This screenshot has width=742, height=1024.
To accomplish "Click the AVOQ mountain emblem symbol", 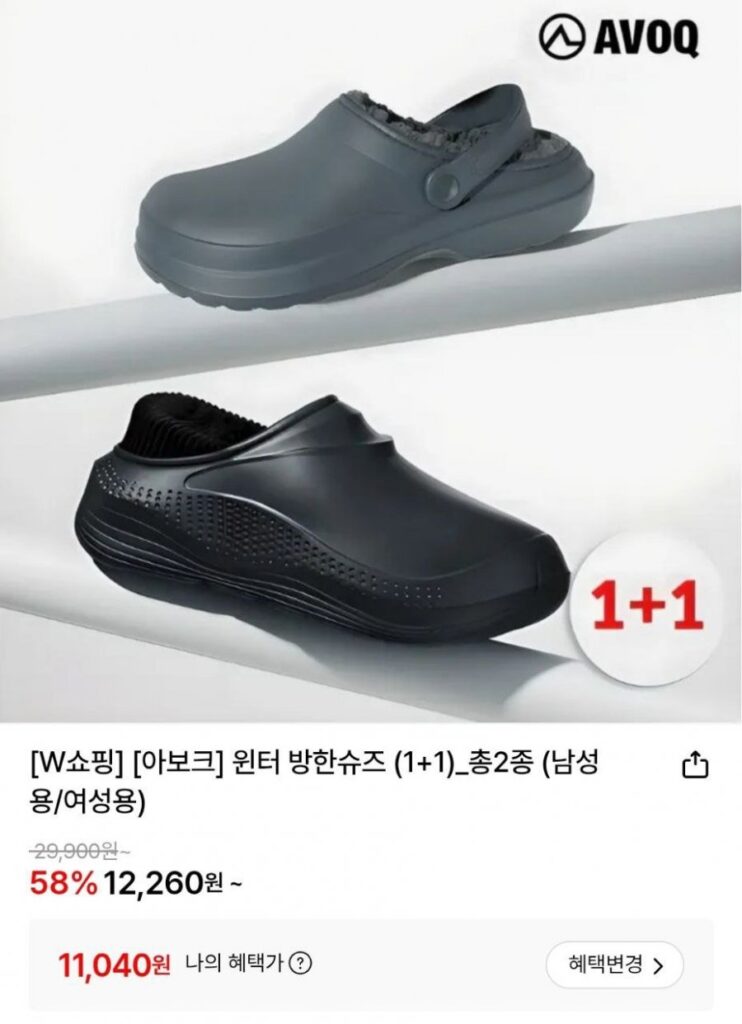I will click(x=564, y=35).
